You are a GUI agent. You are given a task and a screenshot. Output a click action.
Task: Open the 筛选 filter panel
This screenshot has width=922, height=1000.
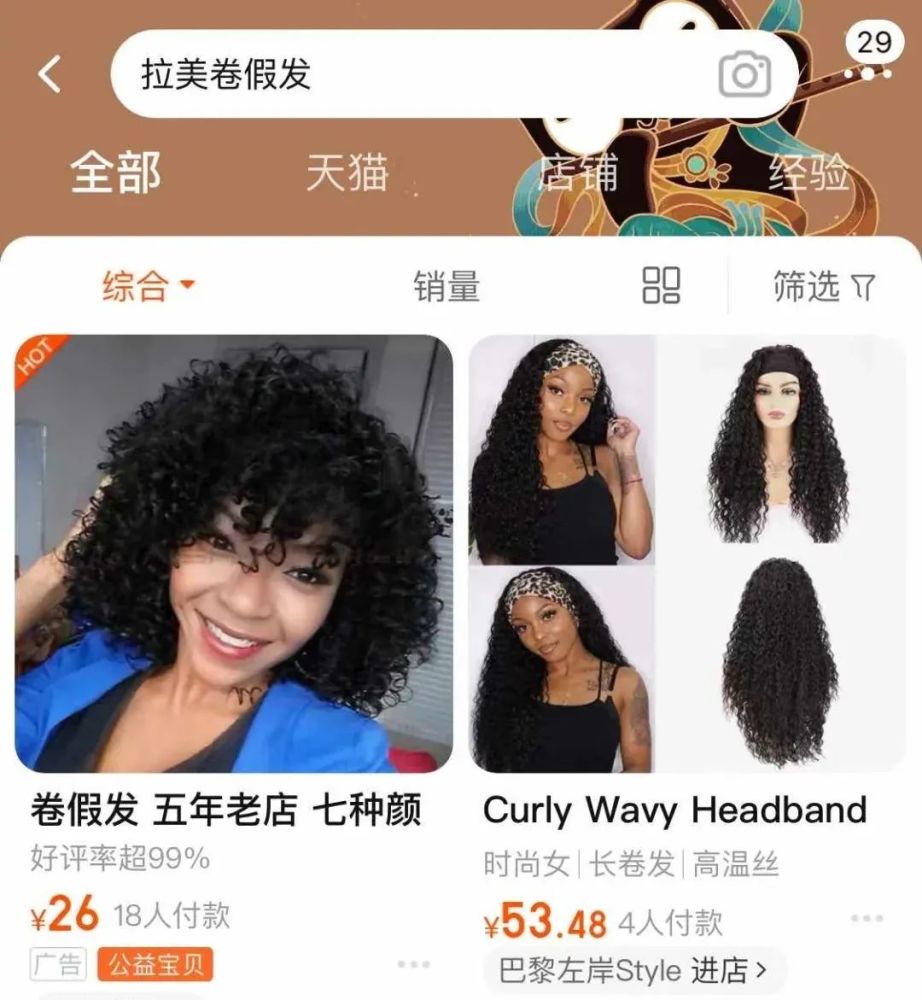click(x=824, y=287)
